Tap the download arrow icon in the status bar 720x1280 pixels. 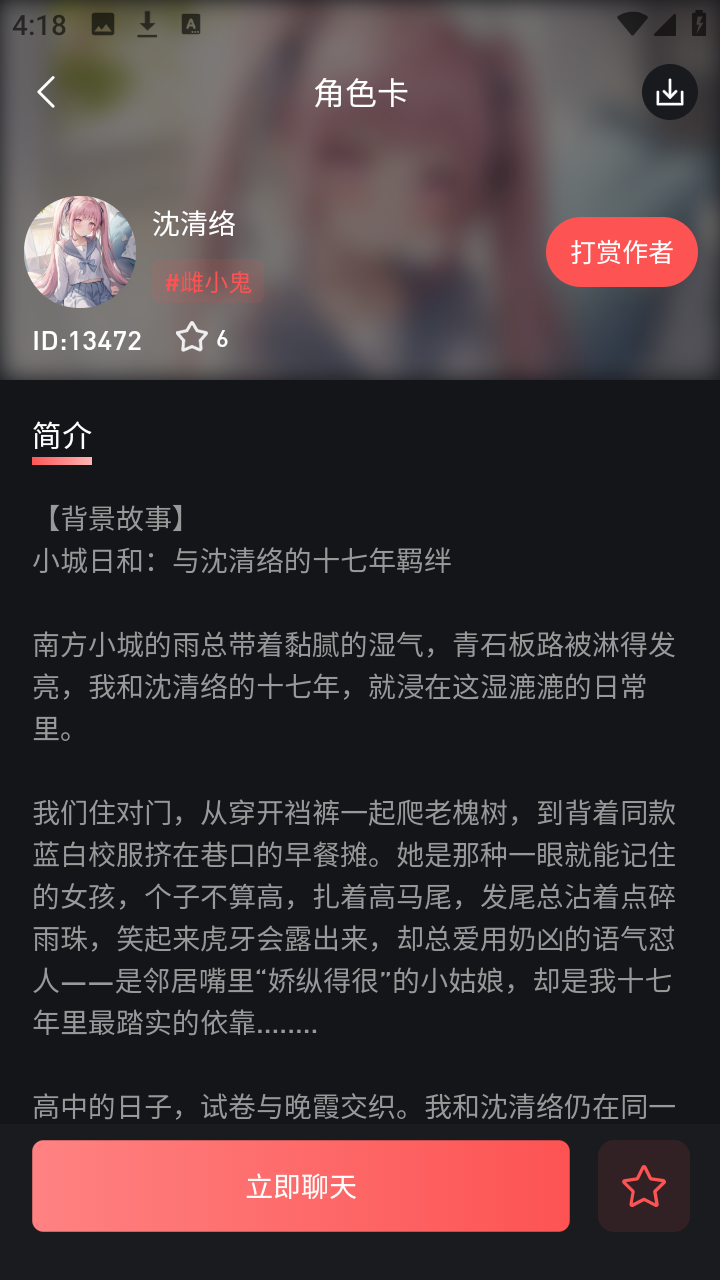146,21
